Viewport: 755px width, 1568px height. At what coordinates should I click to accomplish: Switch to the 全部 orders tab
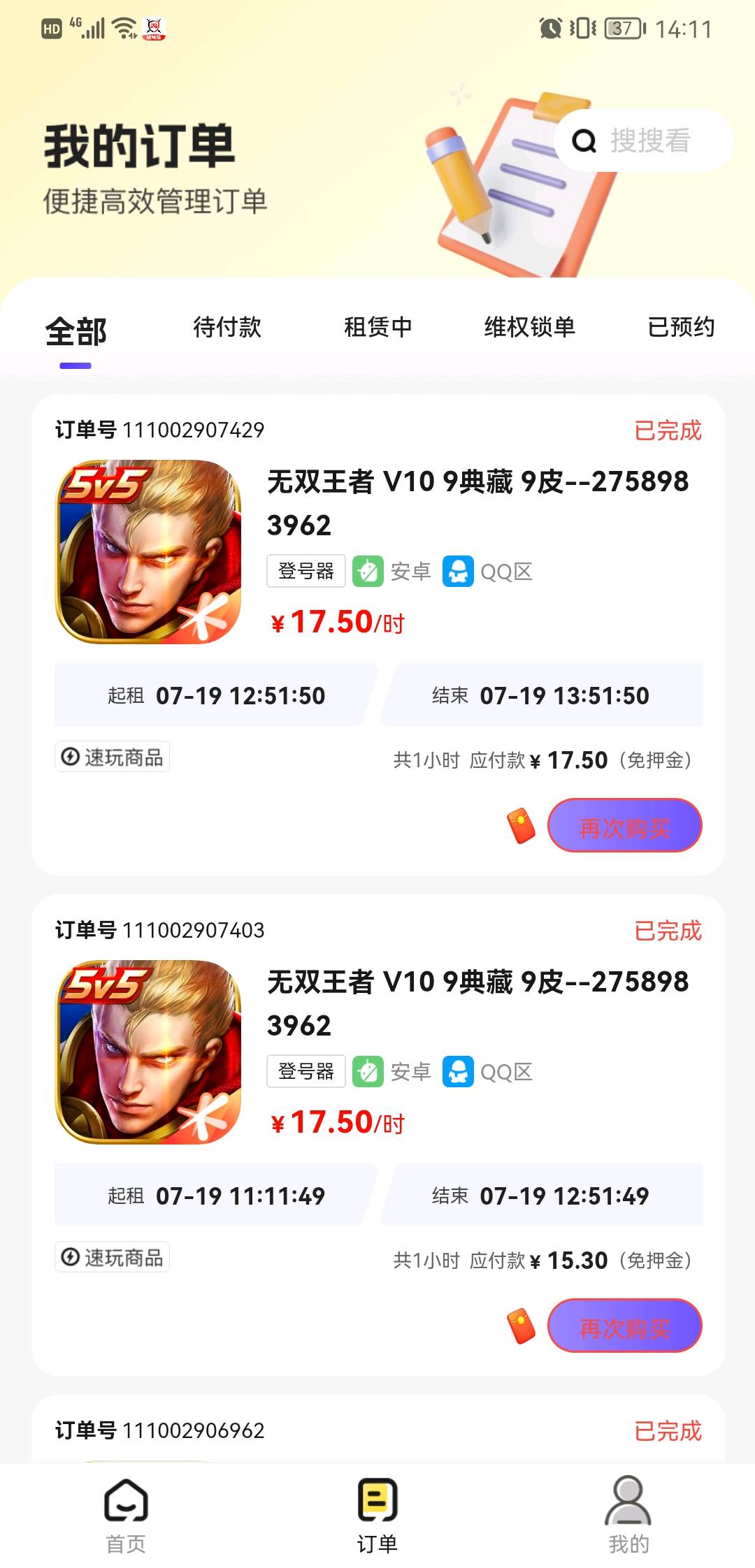pos(75,331)
